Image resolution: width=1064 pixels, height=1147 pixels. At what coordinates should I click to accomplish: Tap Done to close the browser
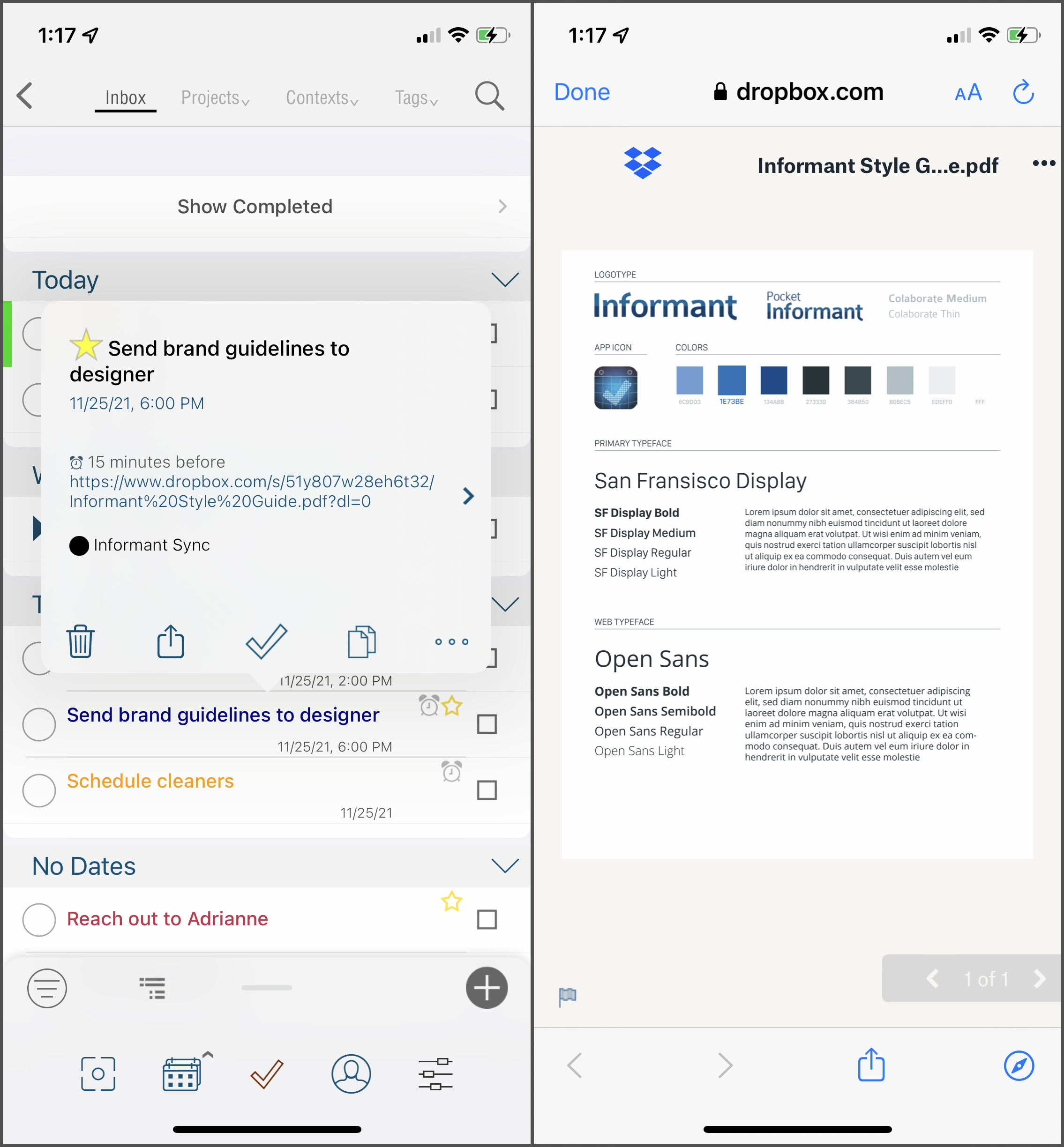point(582,92)
